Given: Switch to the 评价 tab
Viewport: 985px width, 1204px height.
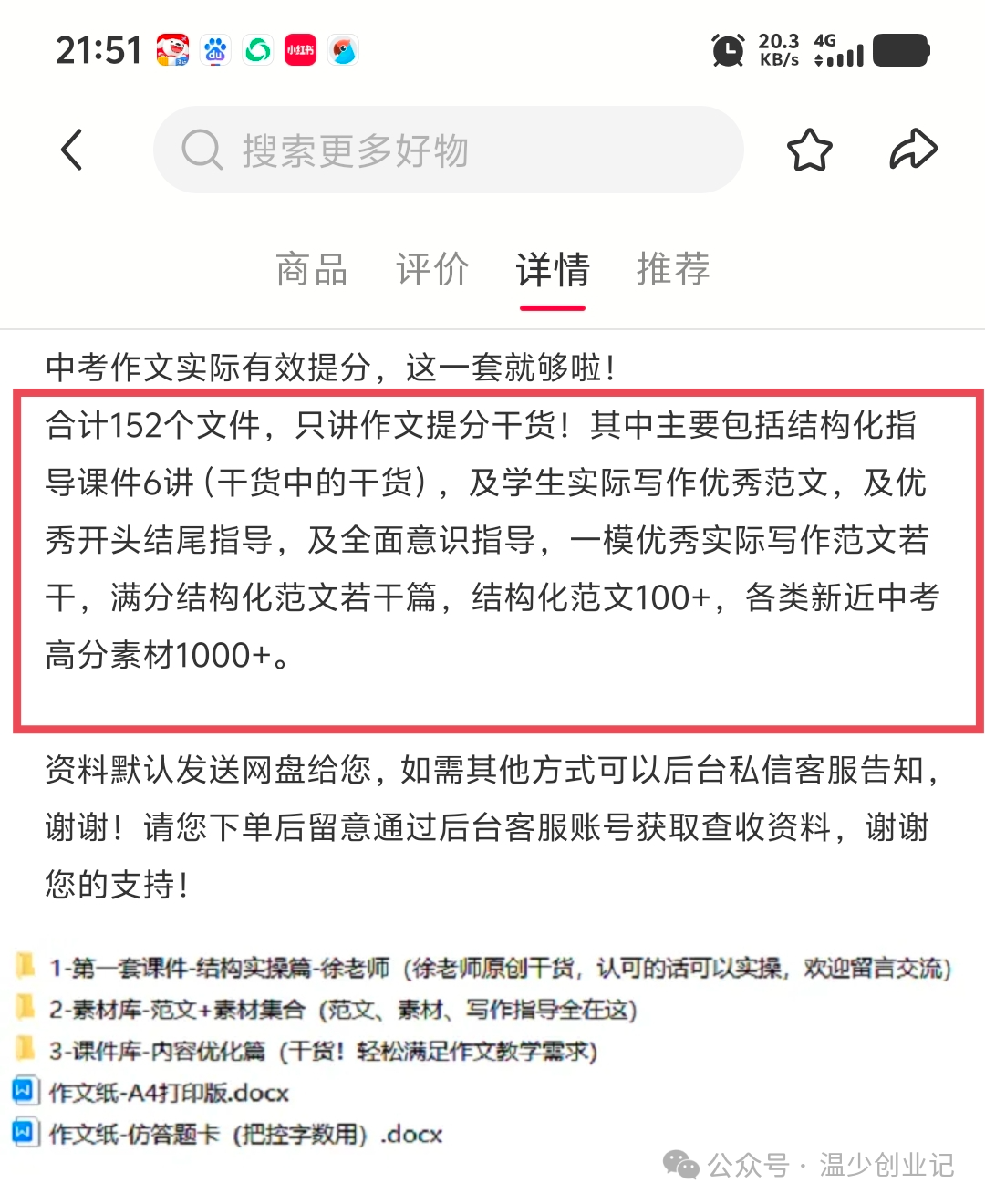Looking at the screenshot, I should coord(432,270).
